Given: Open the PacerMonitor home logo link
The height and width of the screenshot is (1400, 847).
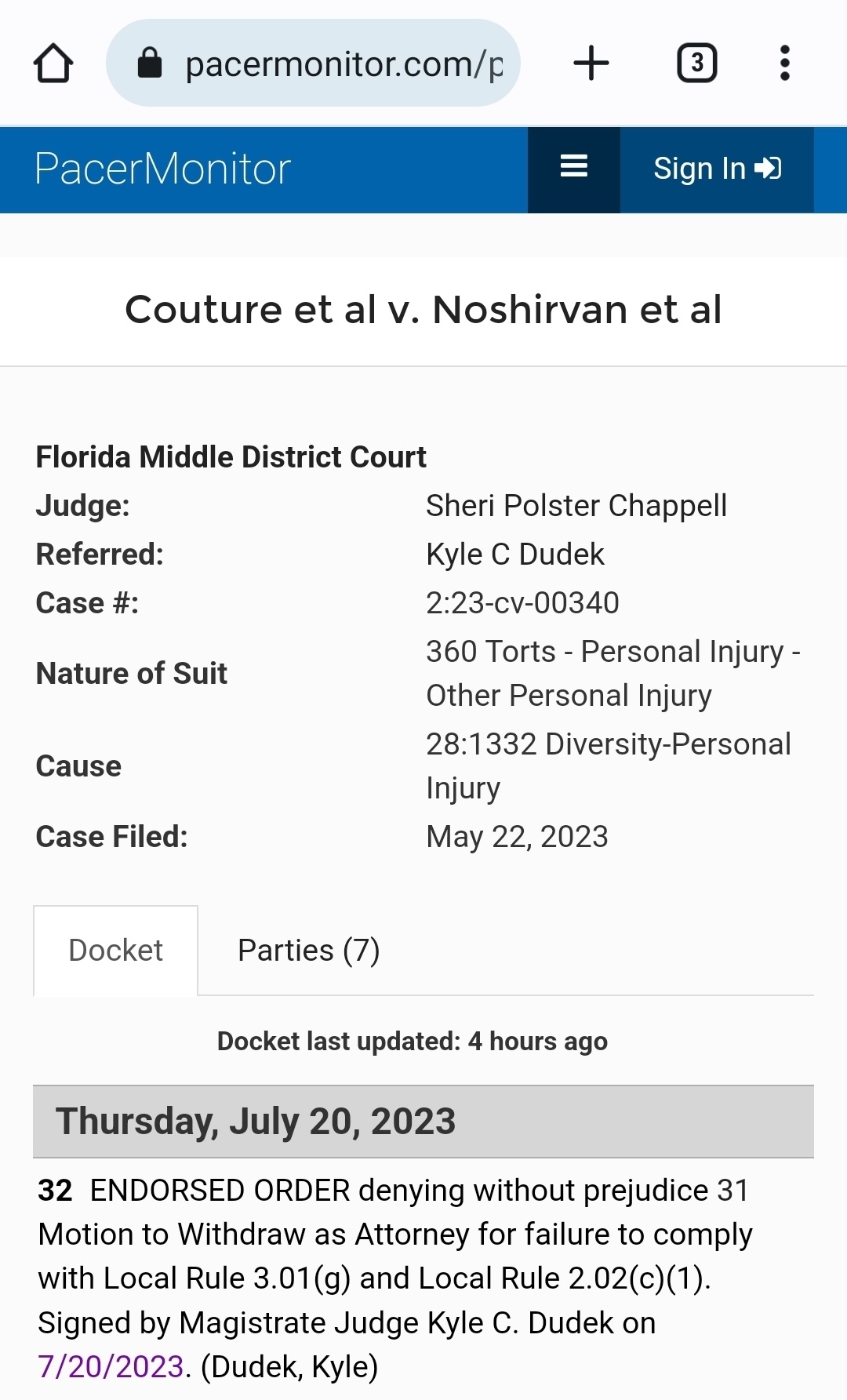Looking at the screenshot, I should (163, 169).
